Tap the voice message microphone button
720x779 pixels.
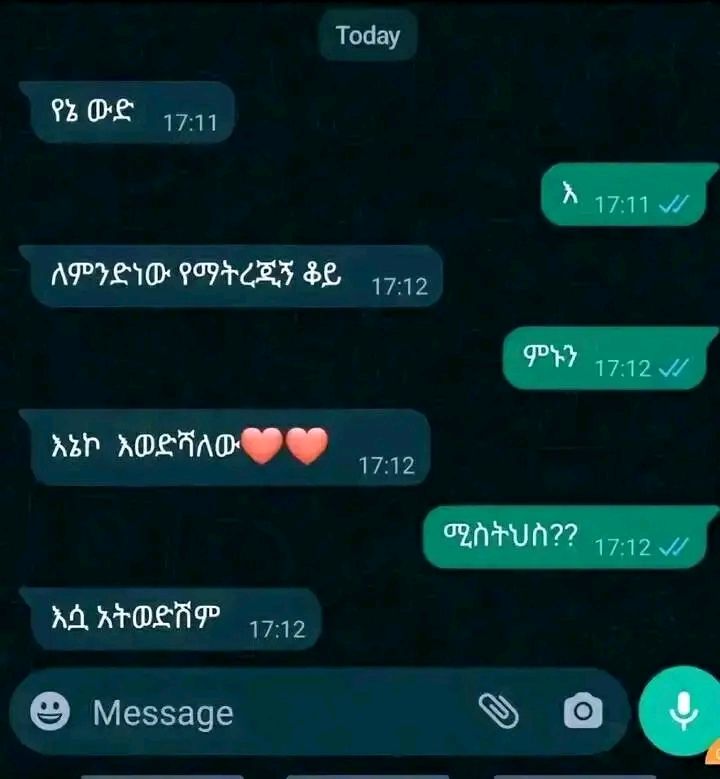(x=683, y=711)
